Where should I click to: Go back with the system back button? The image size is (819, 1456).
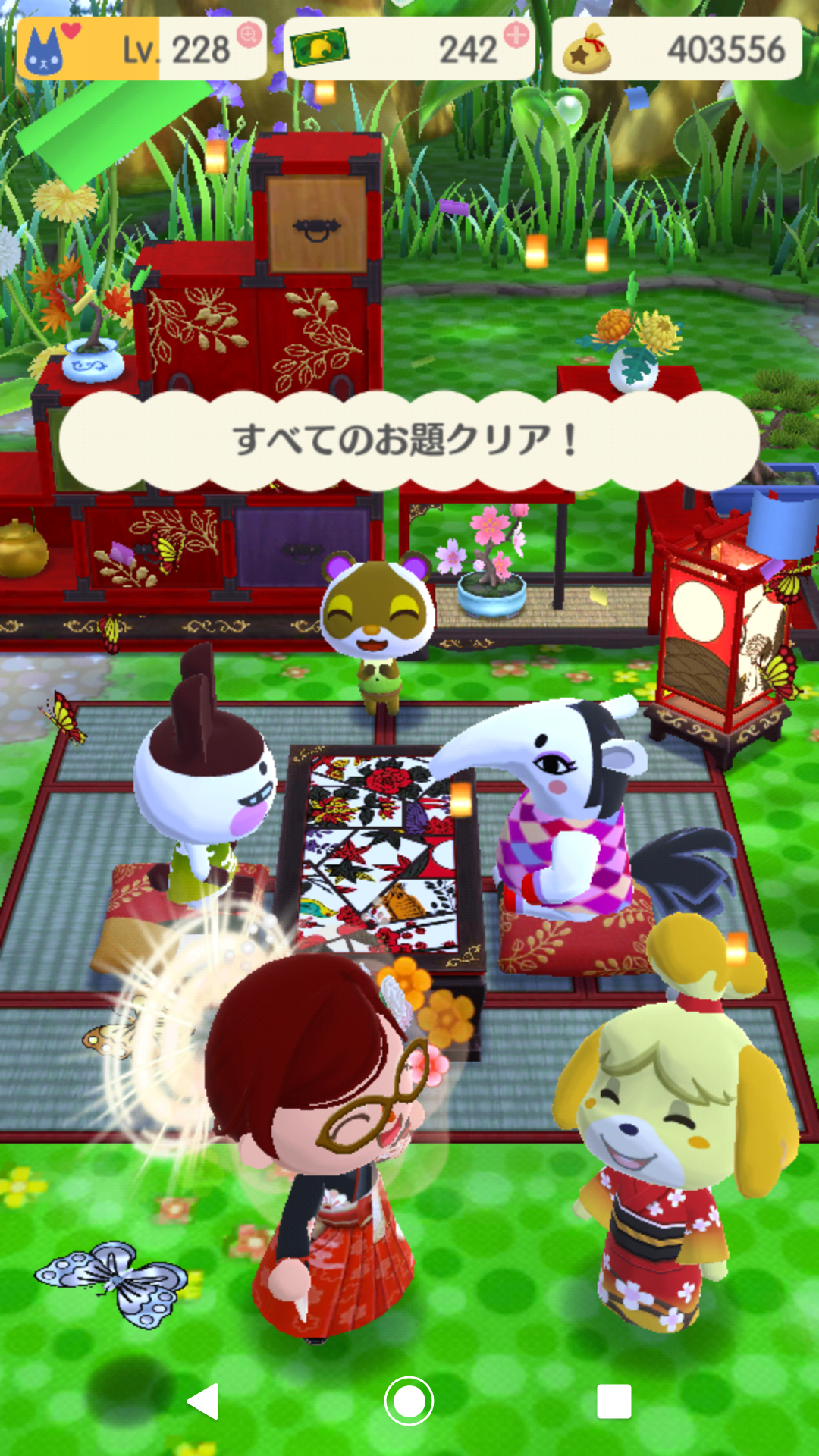tap(203, 1401)
